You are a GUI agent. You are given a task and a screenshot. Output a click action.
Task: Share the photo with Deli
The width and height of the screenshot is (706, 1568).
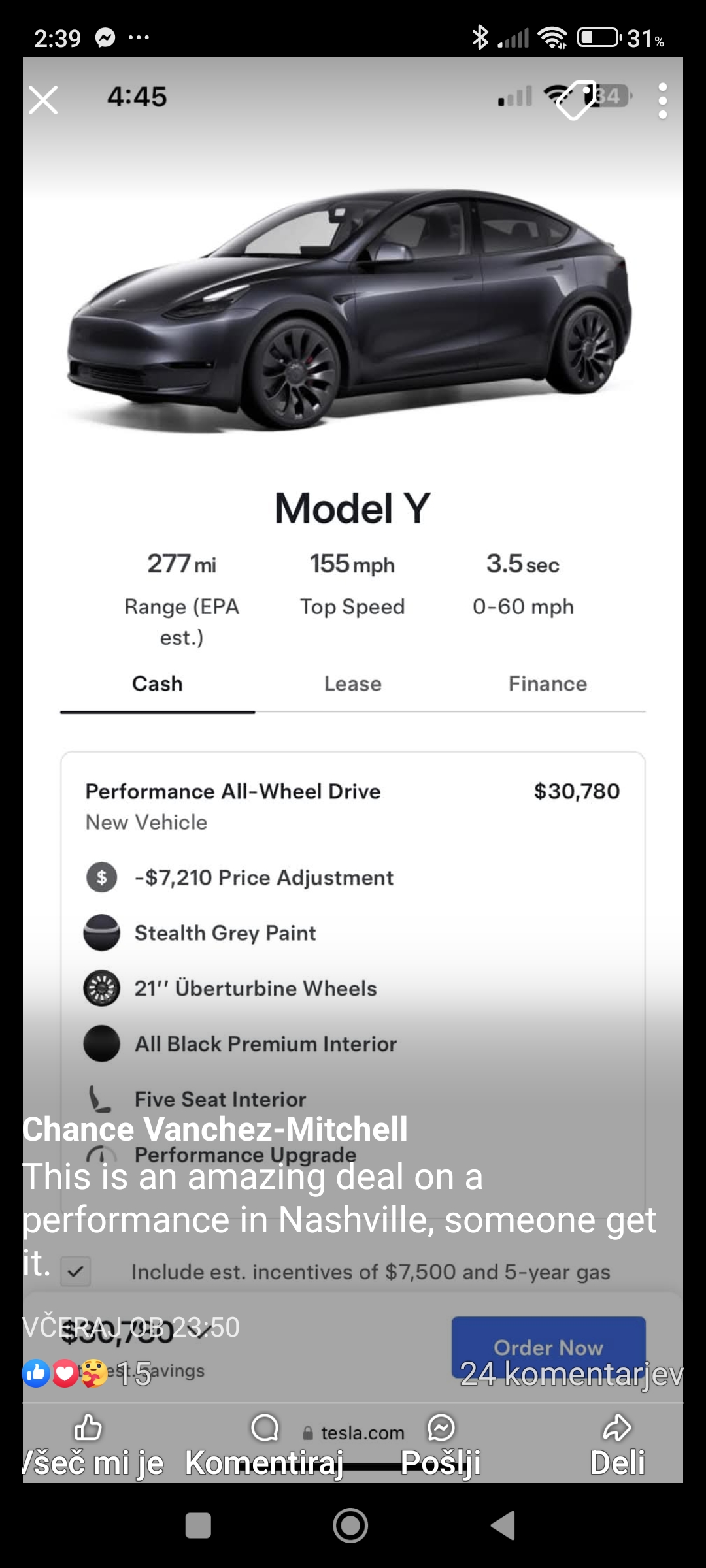click(x=617, y=1446)
